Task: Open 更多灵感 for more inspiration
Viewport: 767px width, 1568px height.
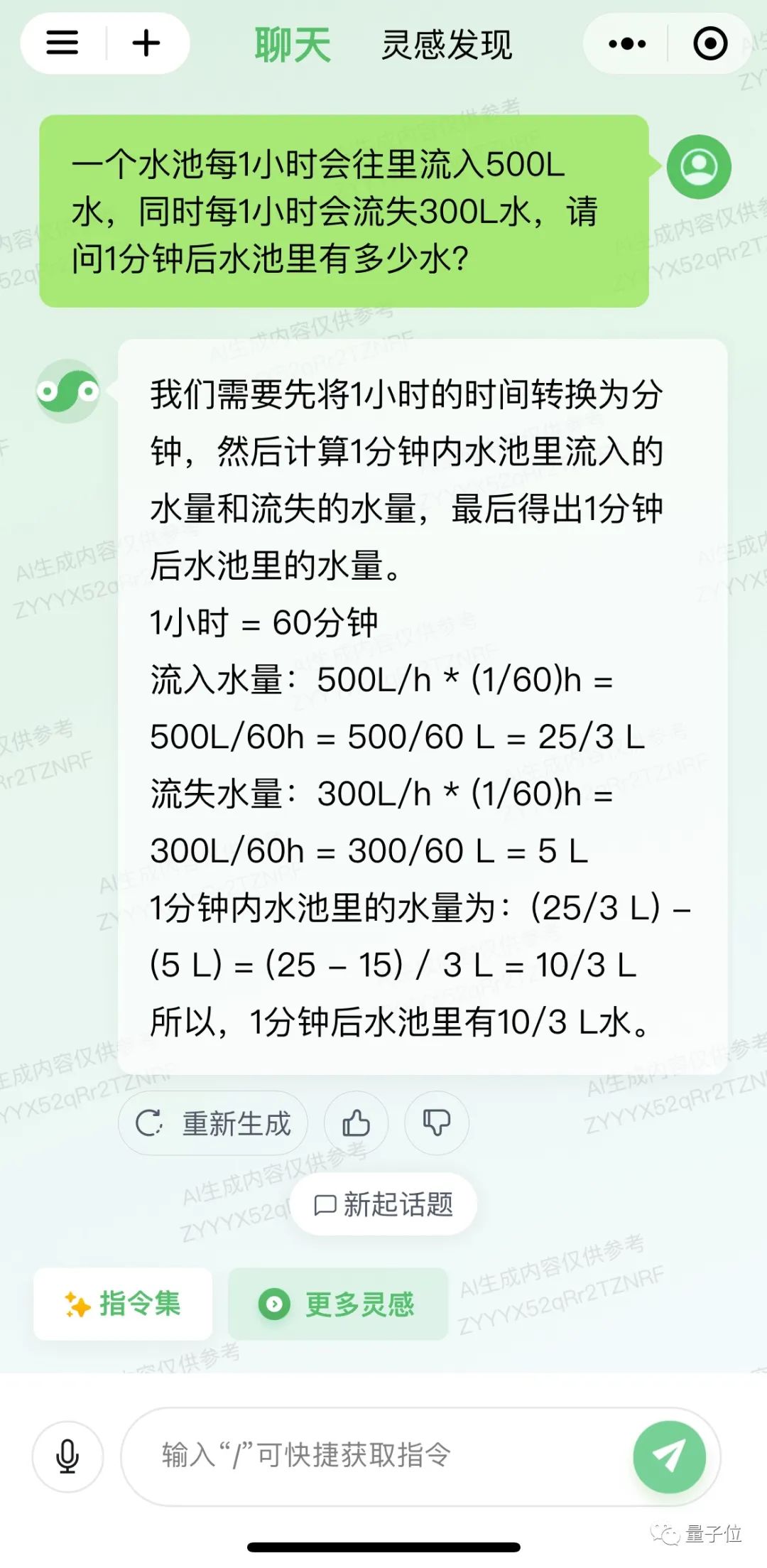Action: 338,1304
